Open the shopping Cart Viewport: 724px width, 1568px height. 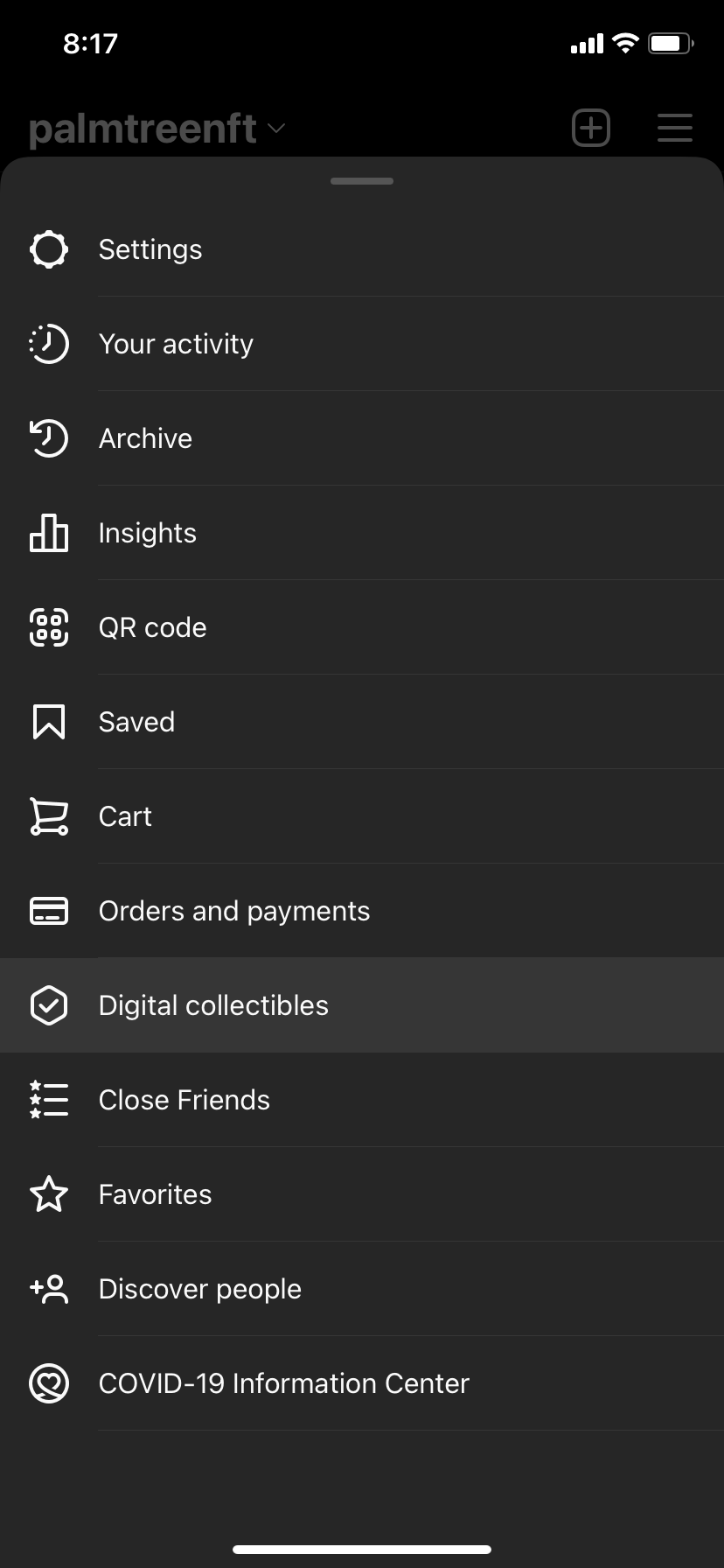(x=125, y=816)
